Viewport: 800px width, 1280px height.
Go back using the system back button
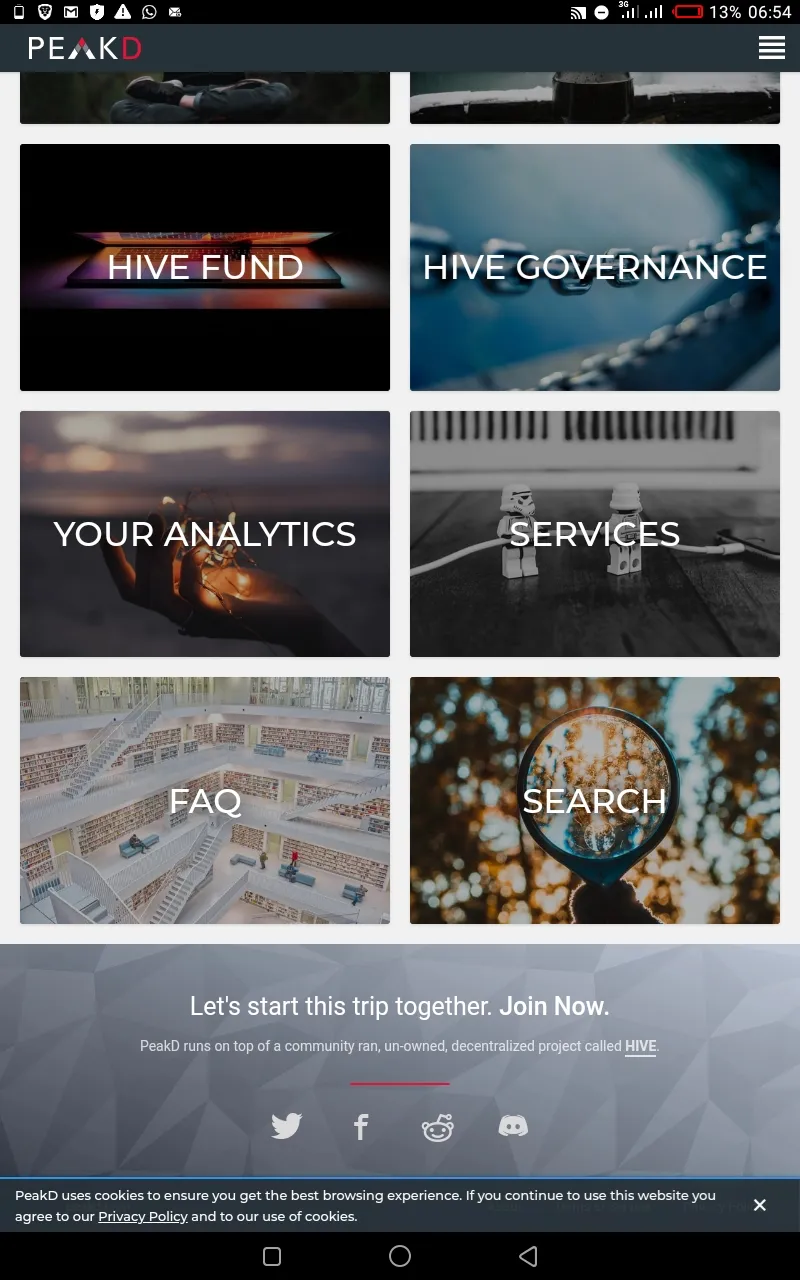tap(528, 1256)
